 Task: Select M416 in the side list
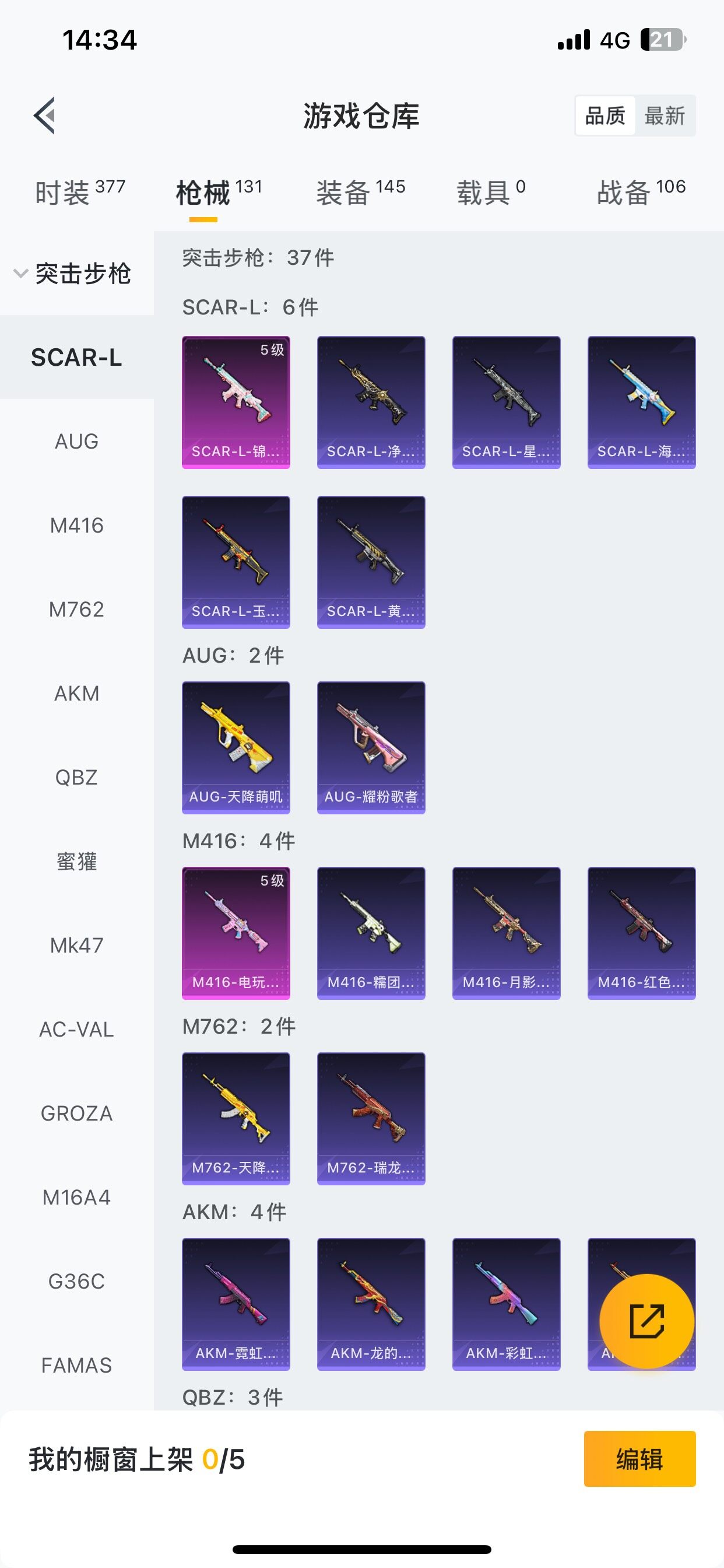point(77,526)
